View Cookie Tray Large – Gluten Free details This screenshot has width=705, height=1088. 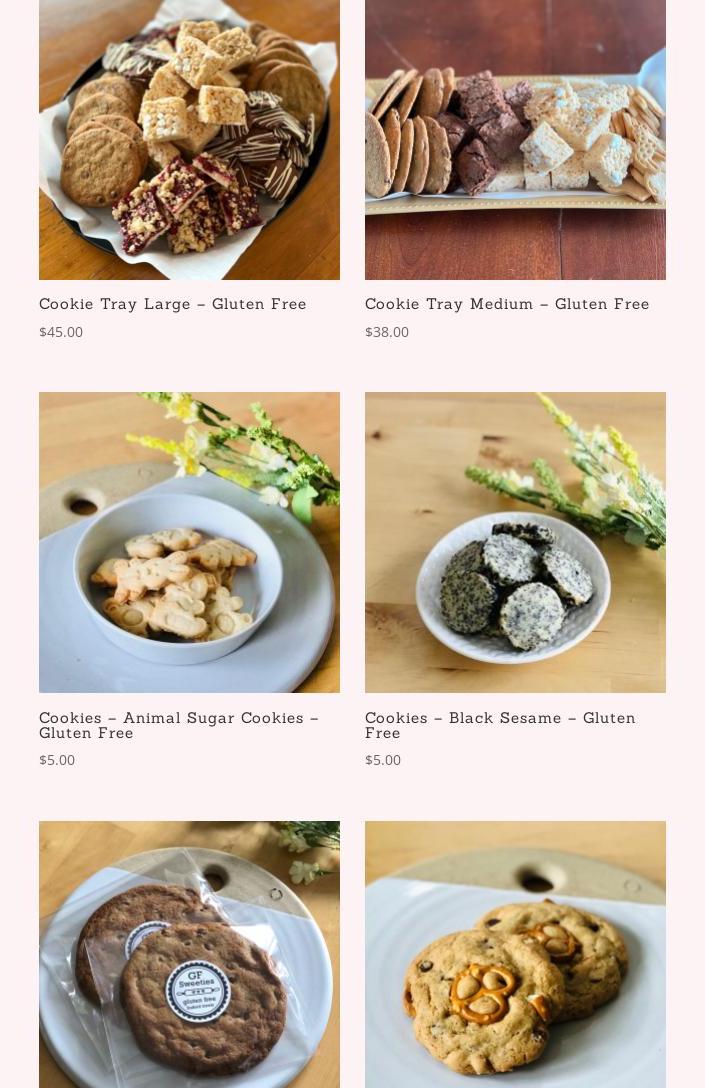(x=173, y=304)
